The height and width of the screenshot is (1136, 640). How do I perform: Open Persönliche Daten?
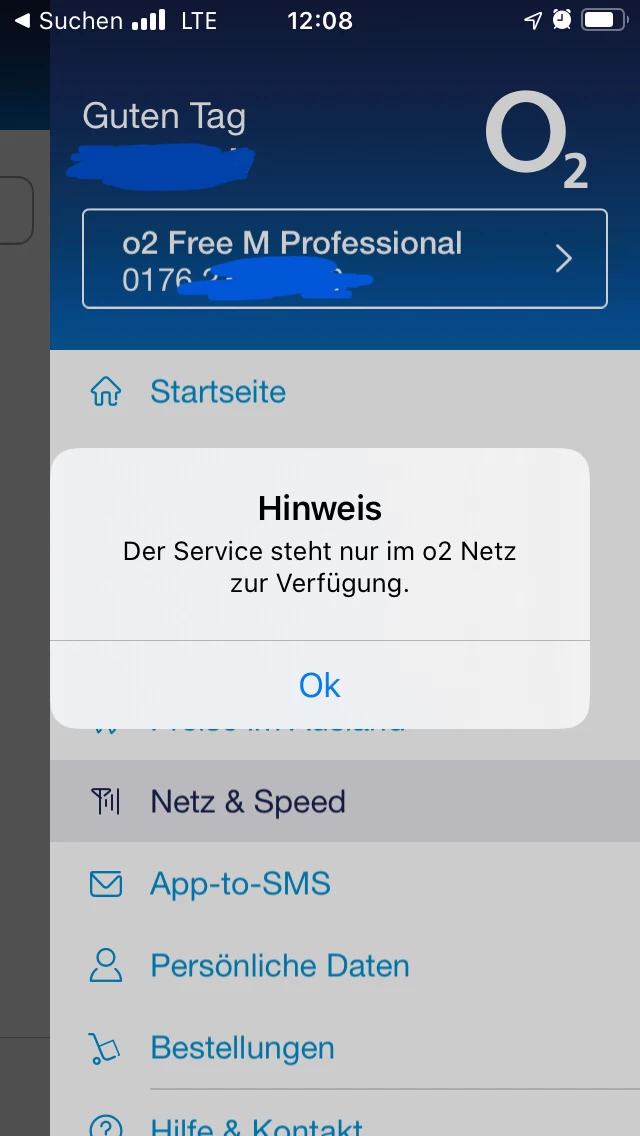tap(280, 966)
